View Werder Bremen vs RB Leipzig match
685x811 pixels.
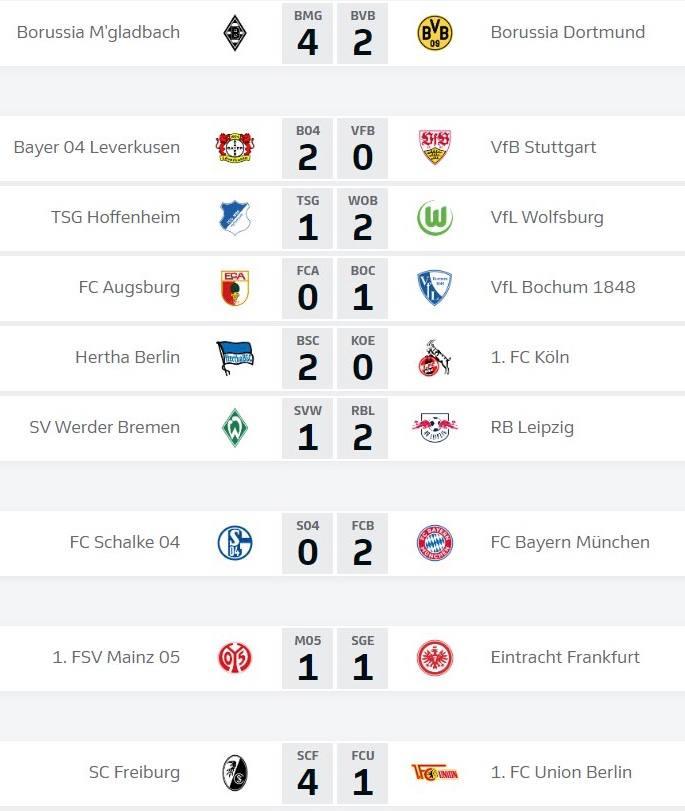click(335, 428)
